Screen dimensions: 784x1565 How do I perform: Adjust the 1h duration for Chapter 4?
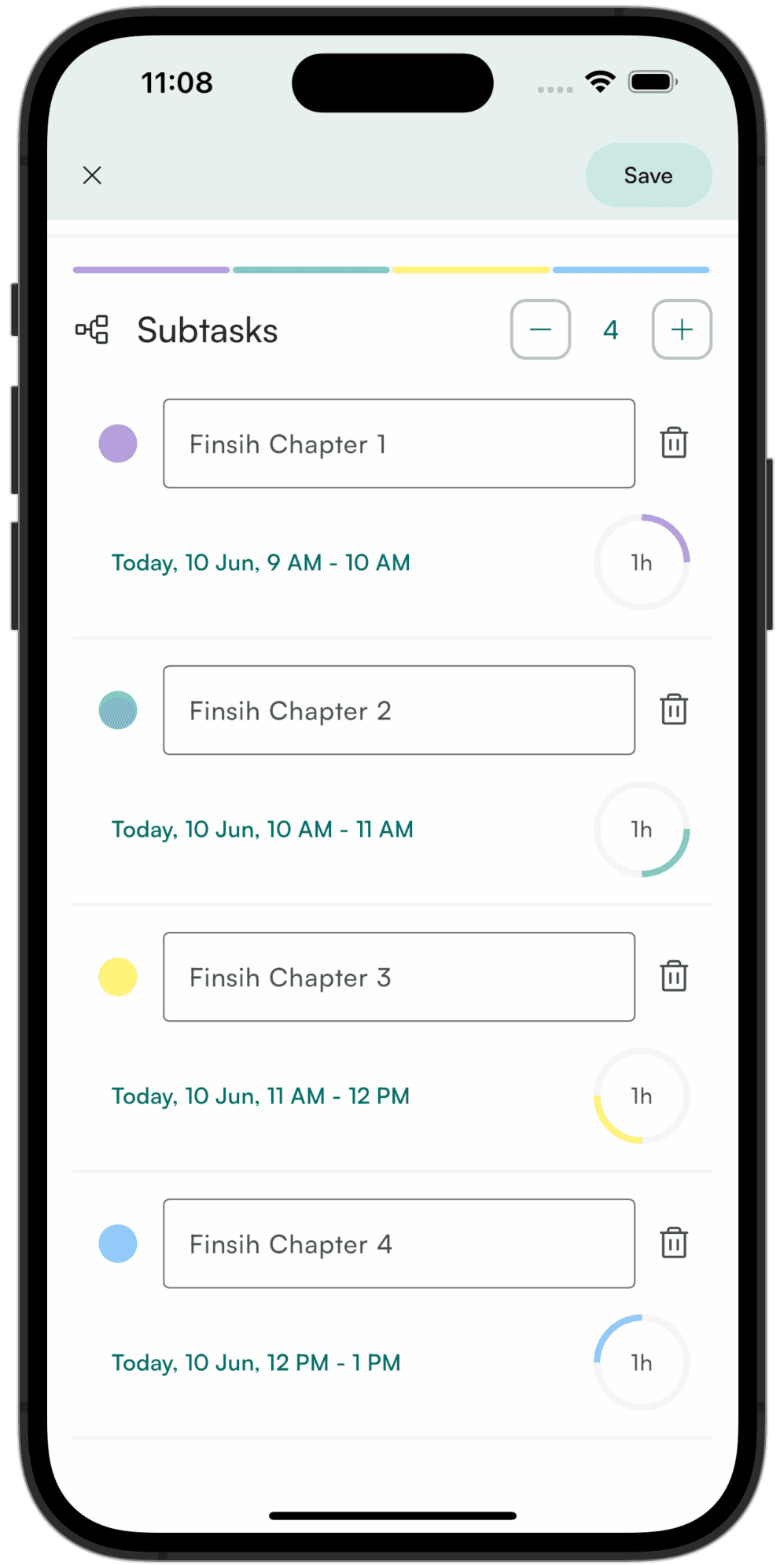pos(642,1362)
